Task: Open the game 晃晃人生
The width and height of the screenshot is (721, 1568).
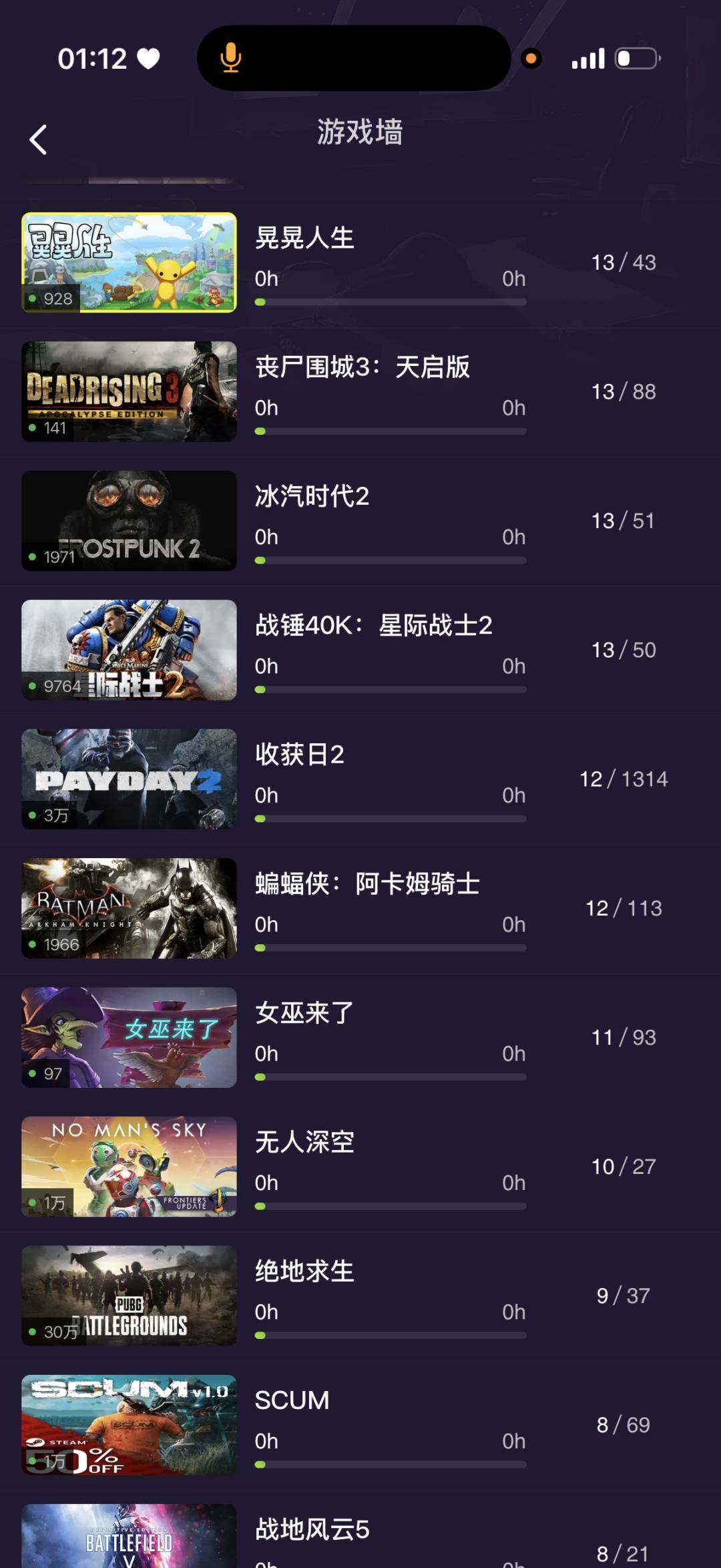Action: tap(129, 262)
